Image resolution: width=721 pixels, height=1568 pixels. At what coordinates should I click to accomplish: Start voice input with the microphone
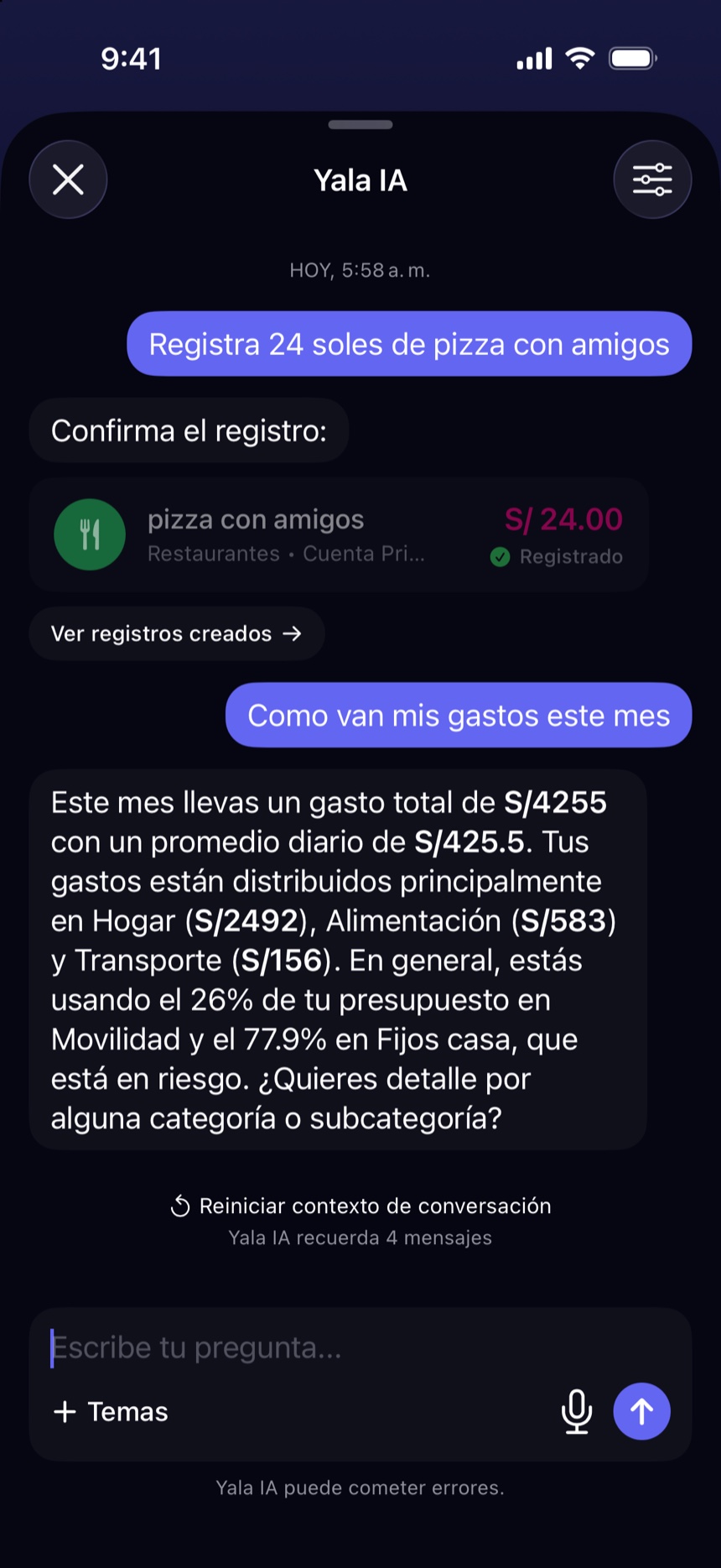[x=577, y=1411]
